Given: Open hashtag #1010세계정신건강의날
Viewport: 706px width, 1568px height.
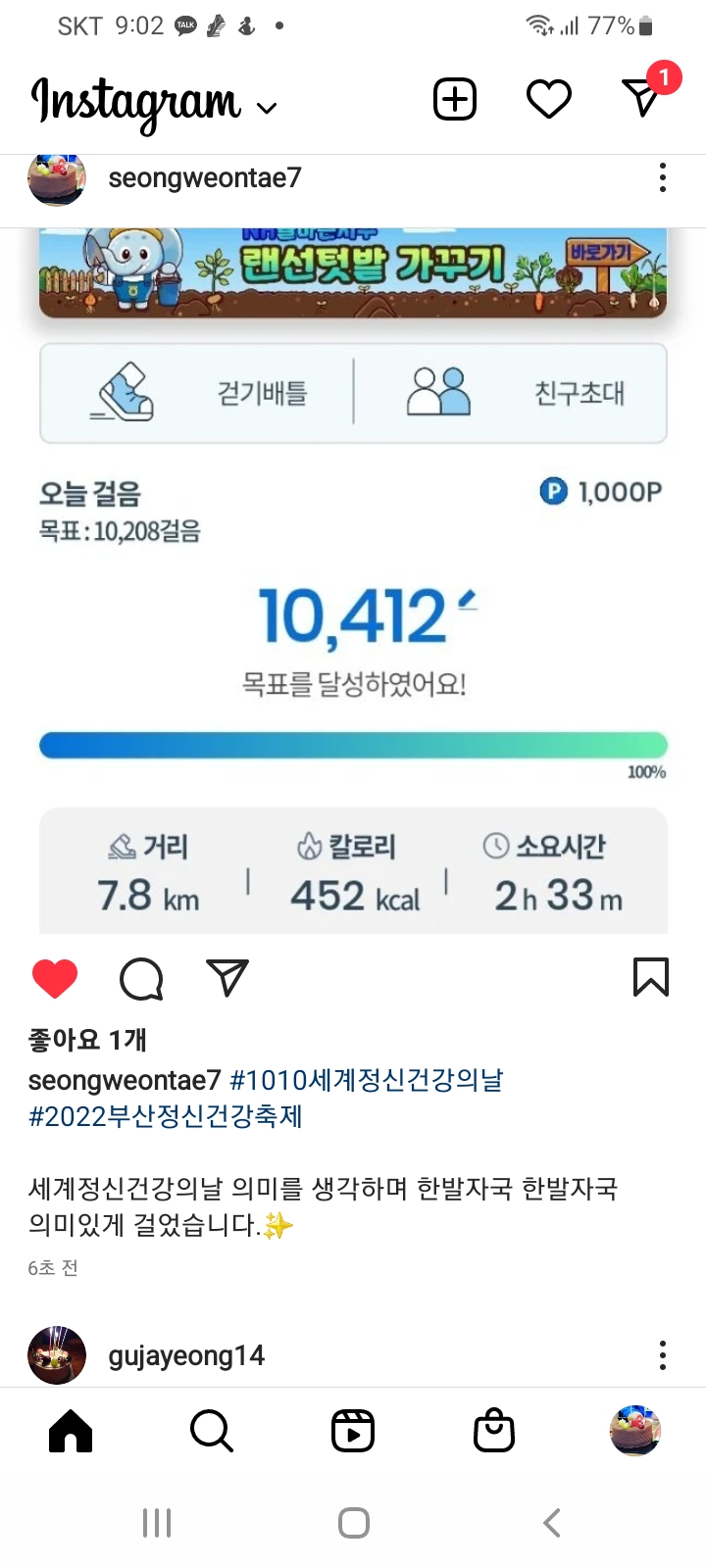Looking at the screenshot, I should click(366, 1080).
